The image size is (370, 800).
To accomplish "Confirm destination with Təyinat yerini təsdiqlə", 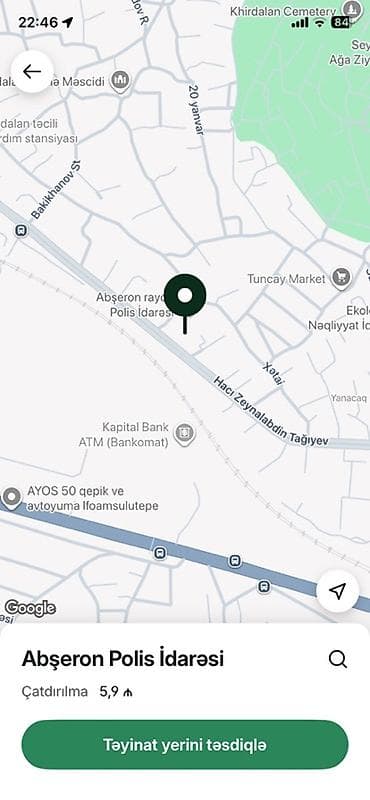I will 185,744.
